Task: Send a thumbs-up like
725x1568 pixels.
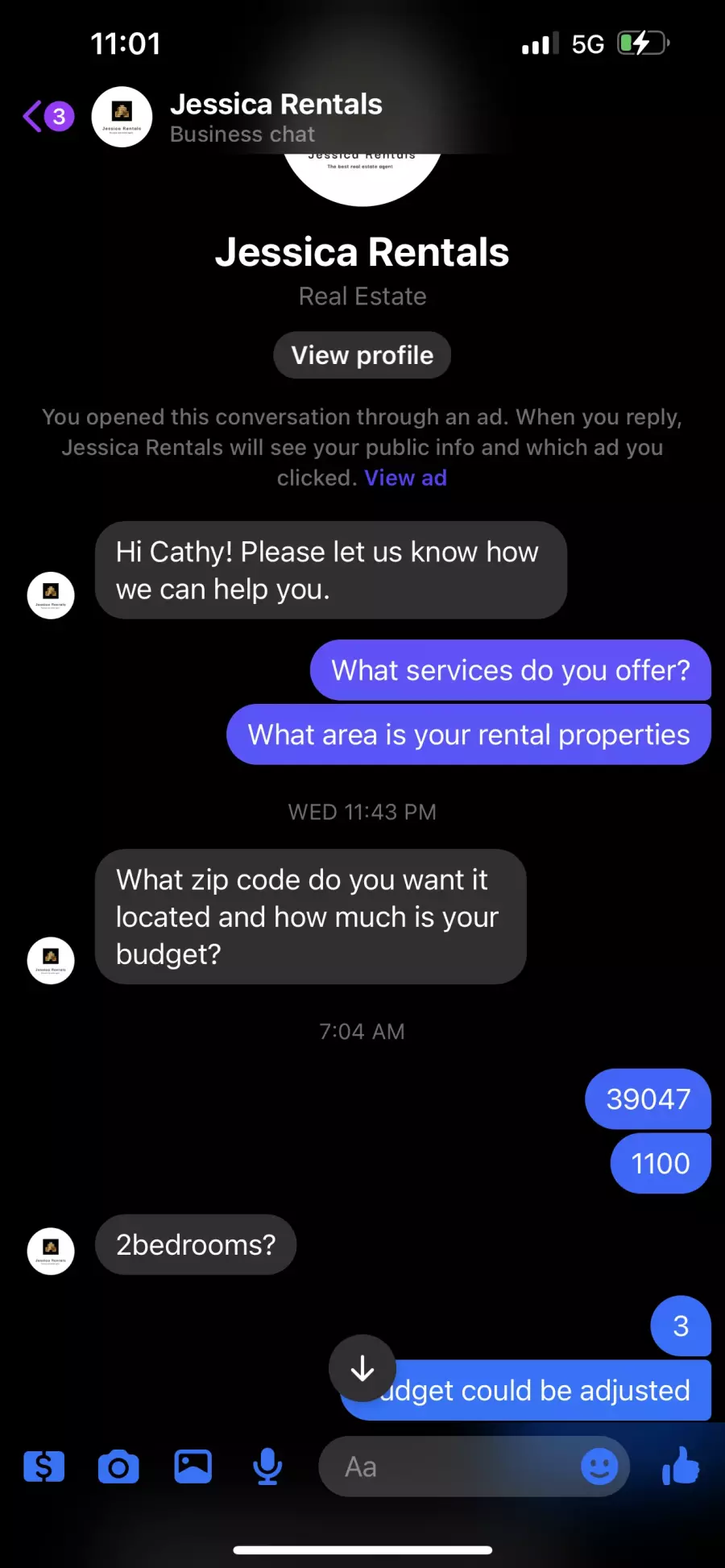Action: pos(681,1466)
